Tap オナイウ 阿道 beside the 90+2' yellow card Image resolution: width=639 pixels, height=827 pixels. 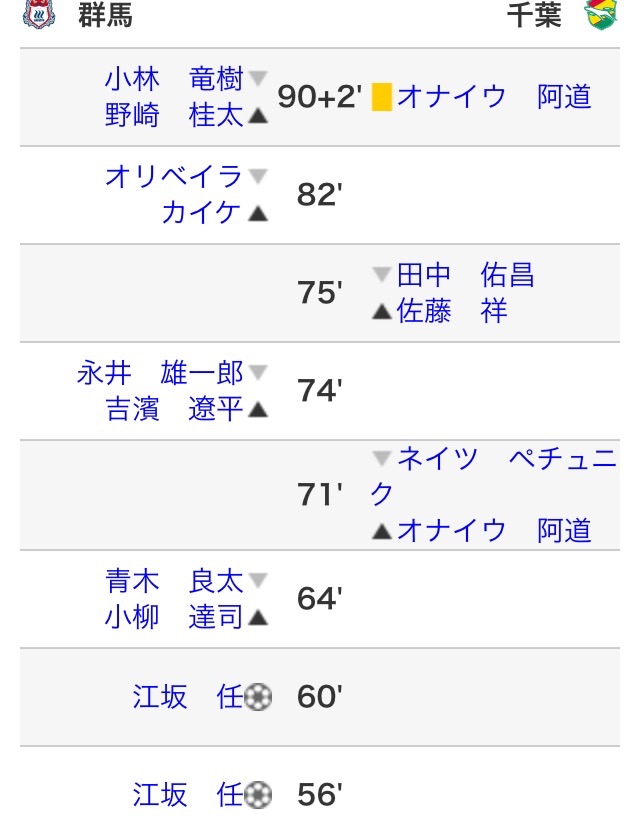point(494,97)
